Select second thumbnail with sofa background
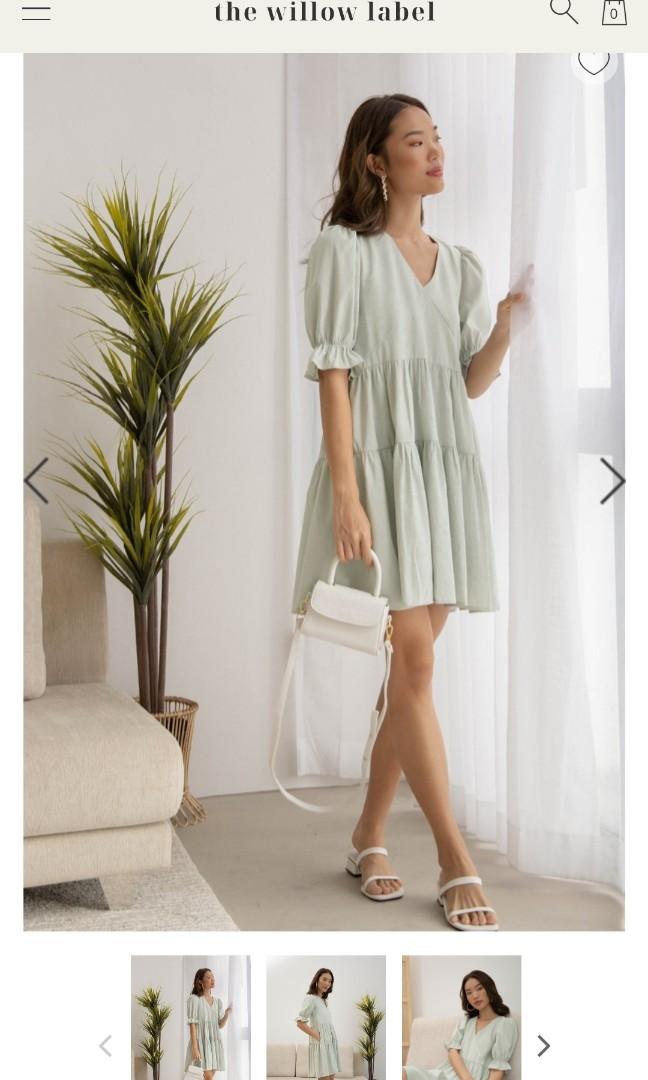Image resolution: width=648 pixels, height=1080 pixels. coord(326,1016)
